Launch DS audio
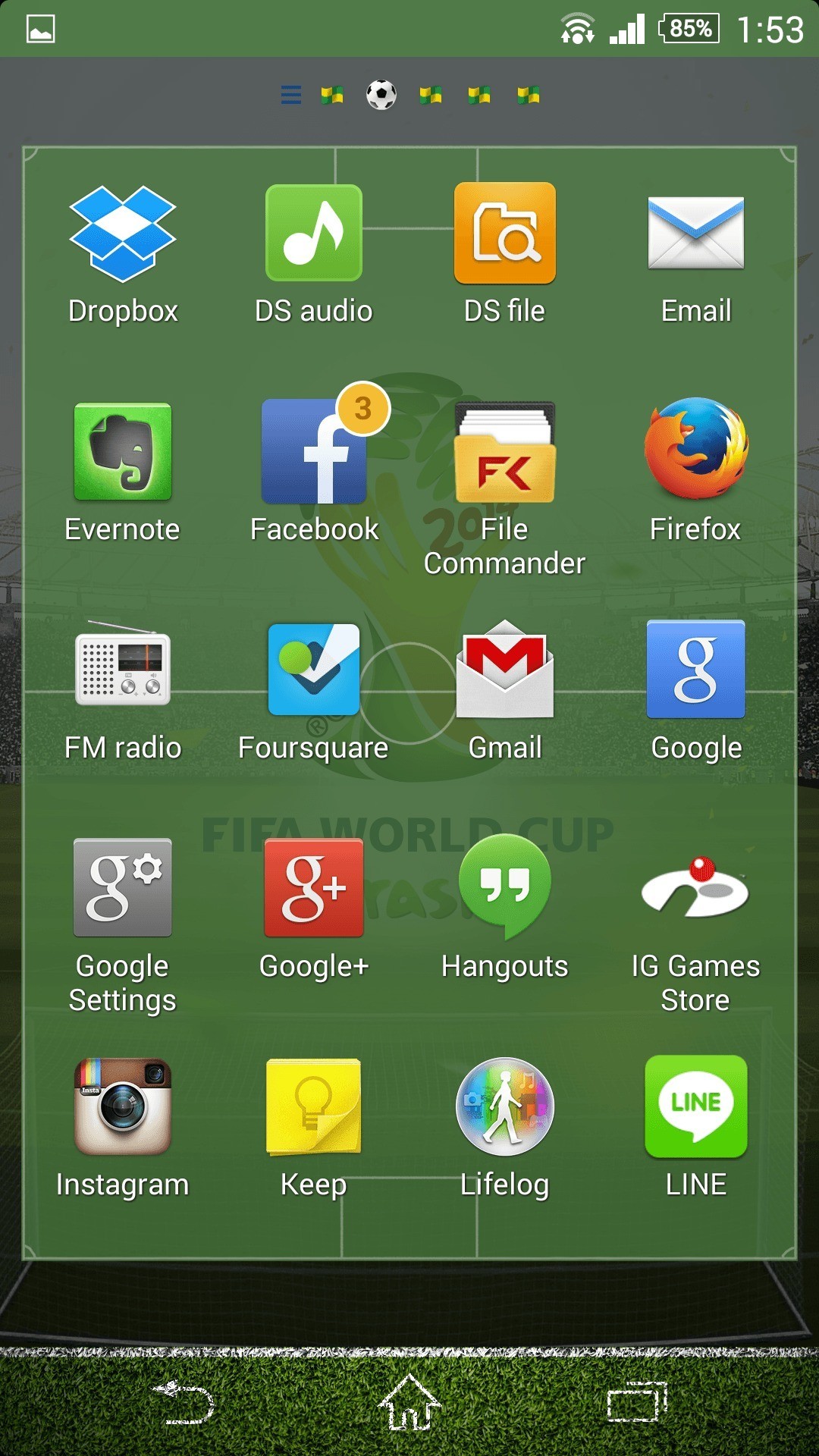Screen dimensions: 819x1456 314,234
